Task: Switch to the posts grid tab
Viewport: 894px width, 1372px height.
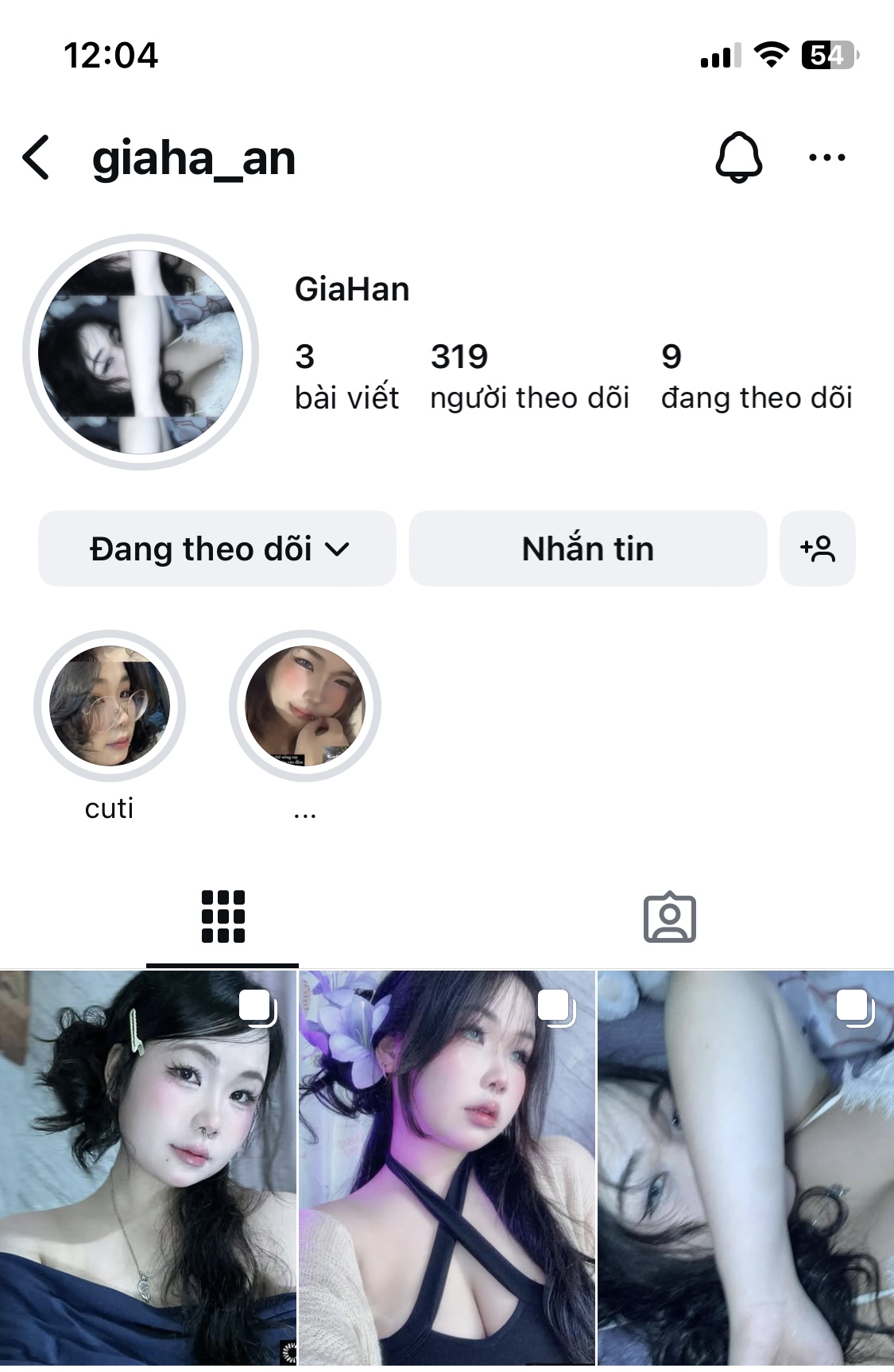Action: [x=223, y=917]
